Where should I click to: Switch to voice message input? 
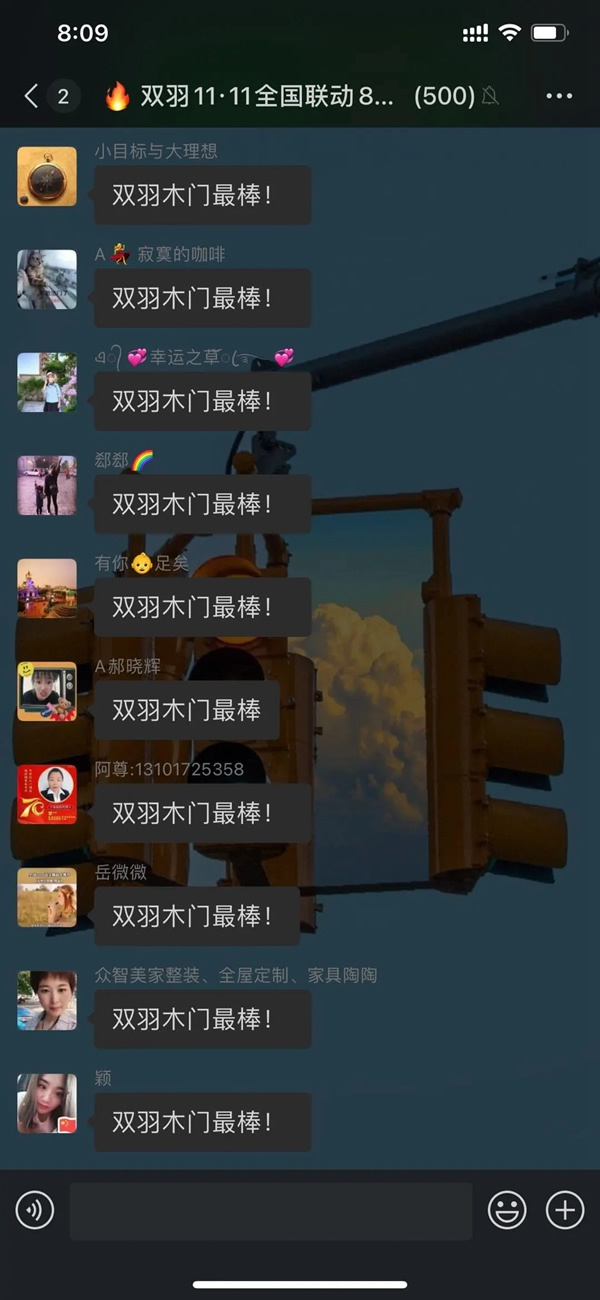[35, 1211]
